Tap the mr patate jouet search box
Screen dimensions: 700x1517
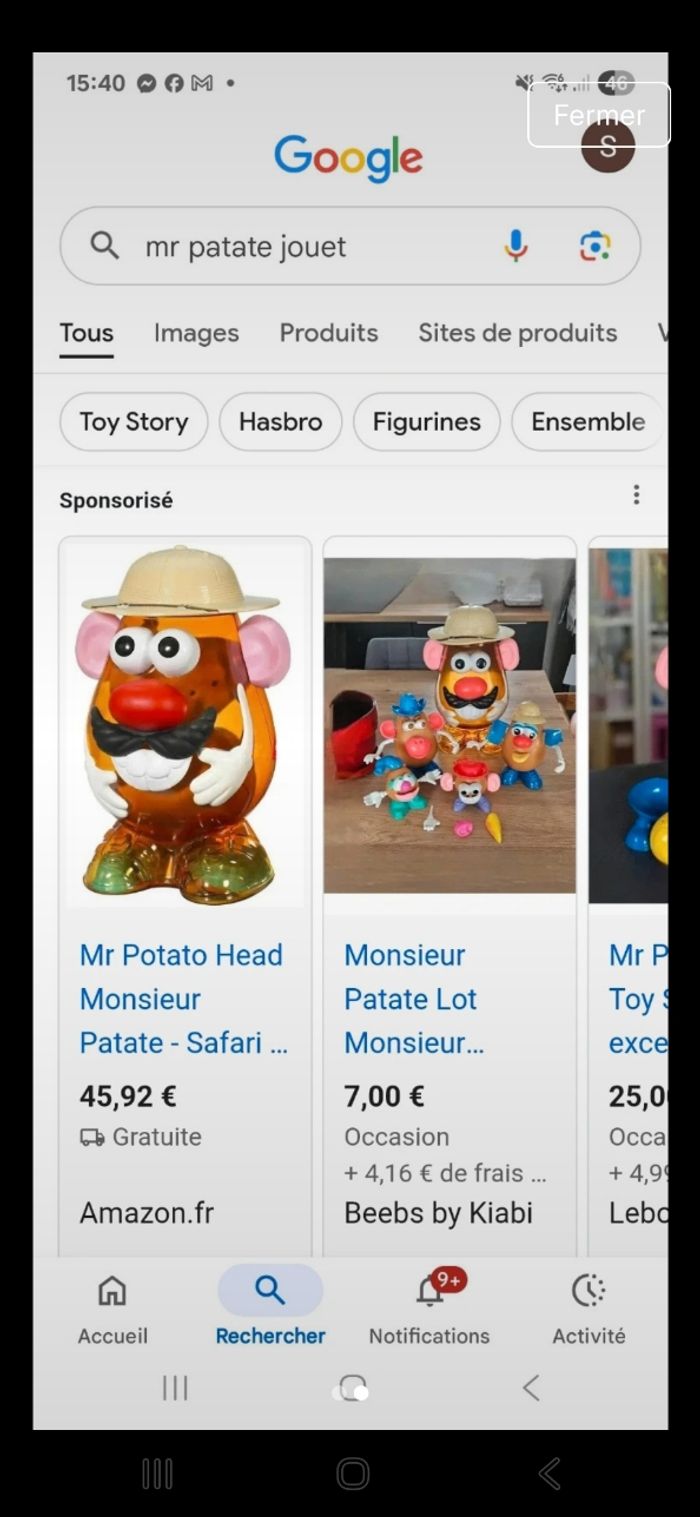[x=300, y=246]
